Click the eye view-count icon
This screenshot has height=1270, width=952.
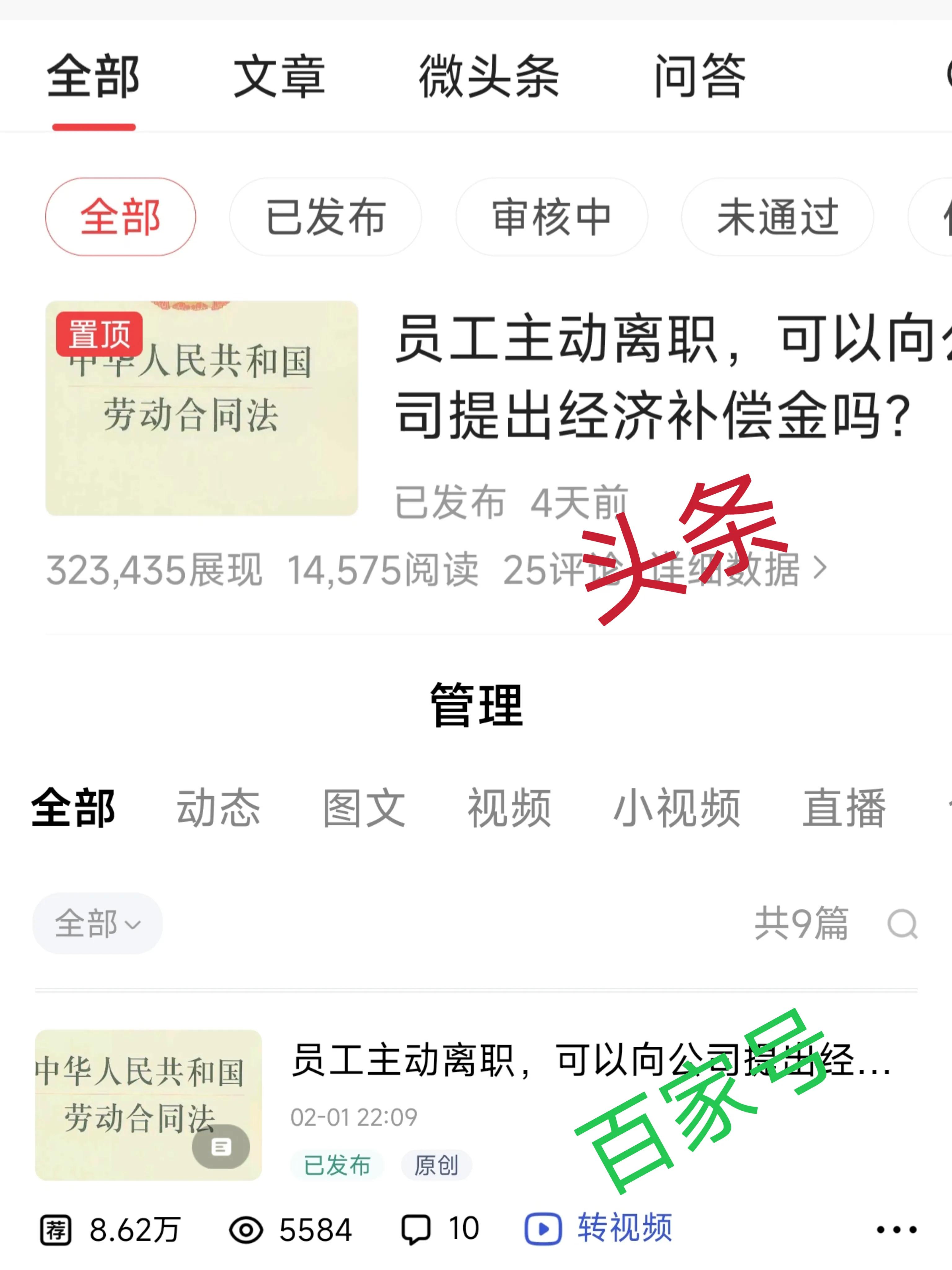pos(247,1229)
